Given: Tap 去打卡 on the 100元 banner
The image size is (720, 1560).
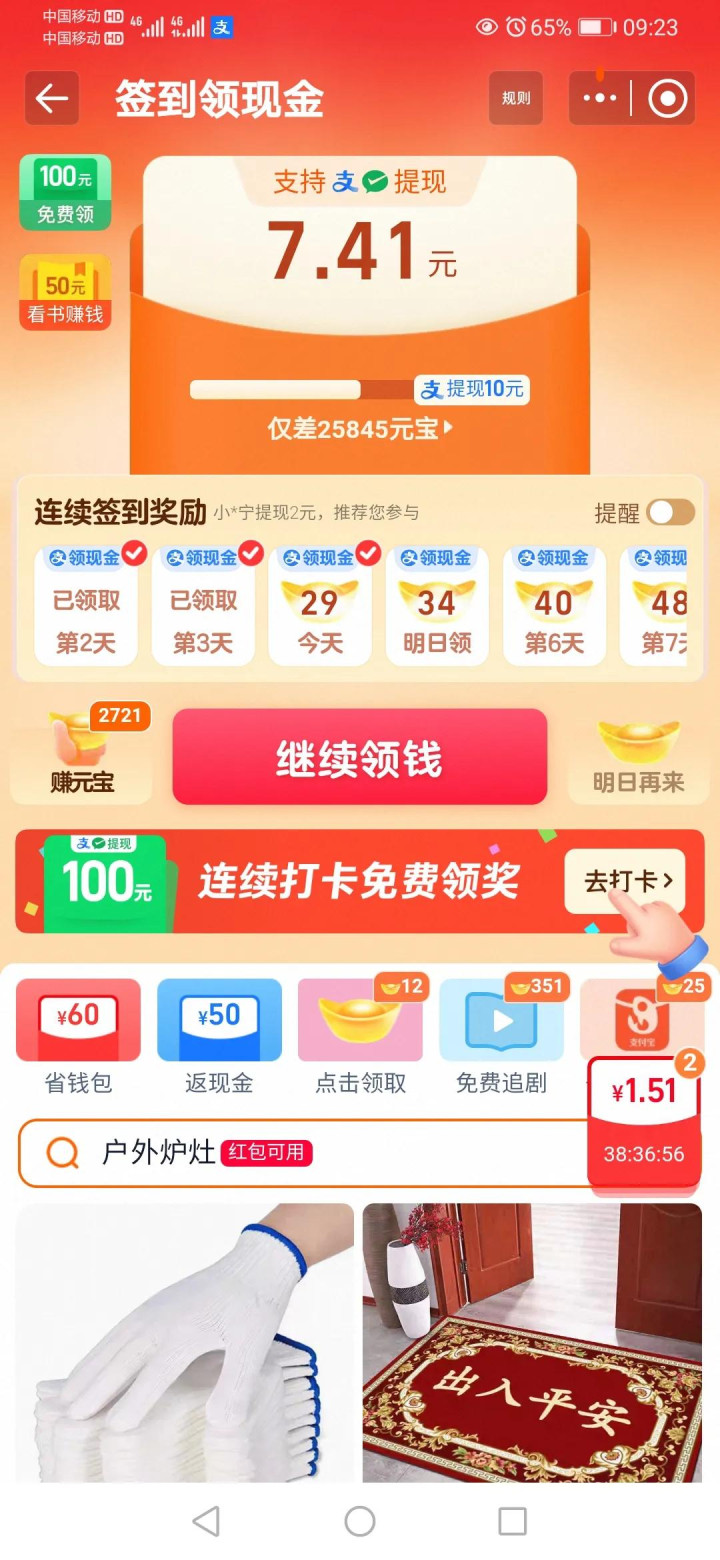Looking at the screenshot, I should click(625, 881).
